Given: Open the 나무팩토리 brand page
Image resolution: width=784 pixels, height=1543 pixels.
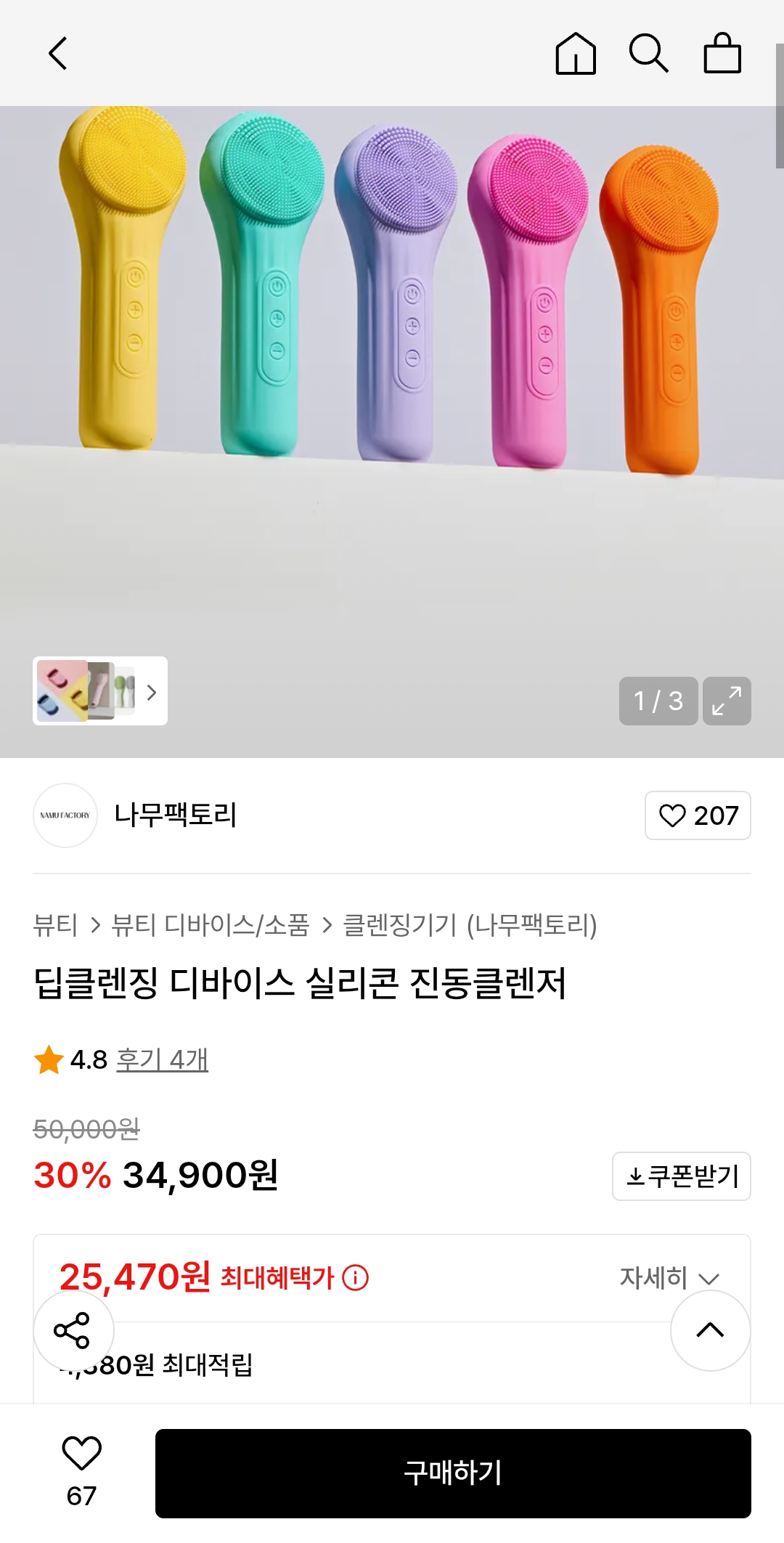Looking at the screenshot, I should point(175,815).
